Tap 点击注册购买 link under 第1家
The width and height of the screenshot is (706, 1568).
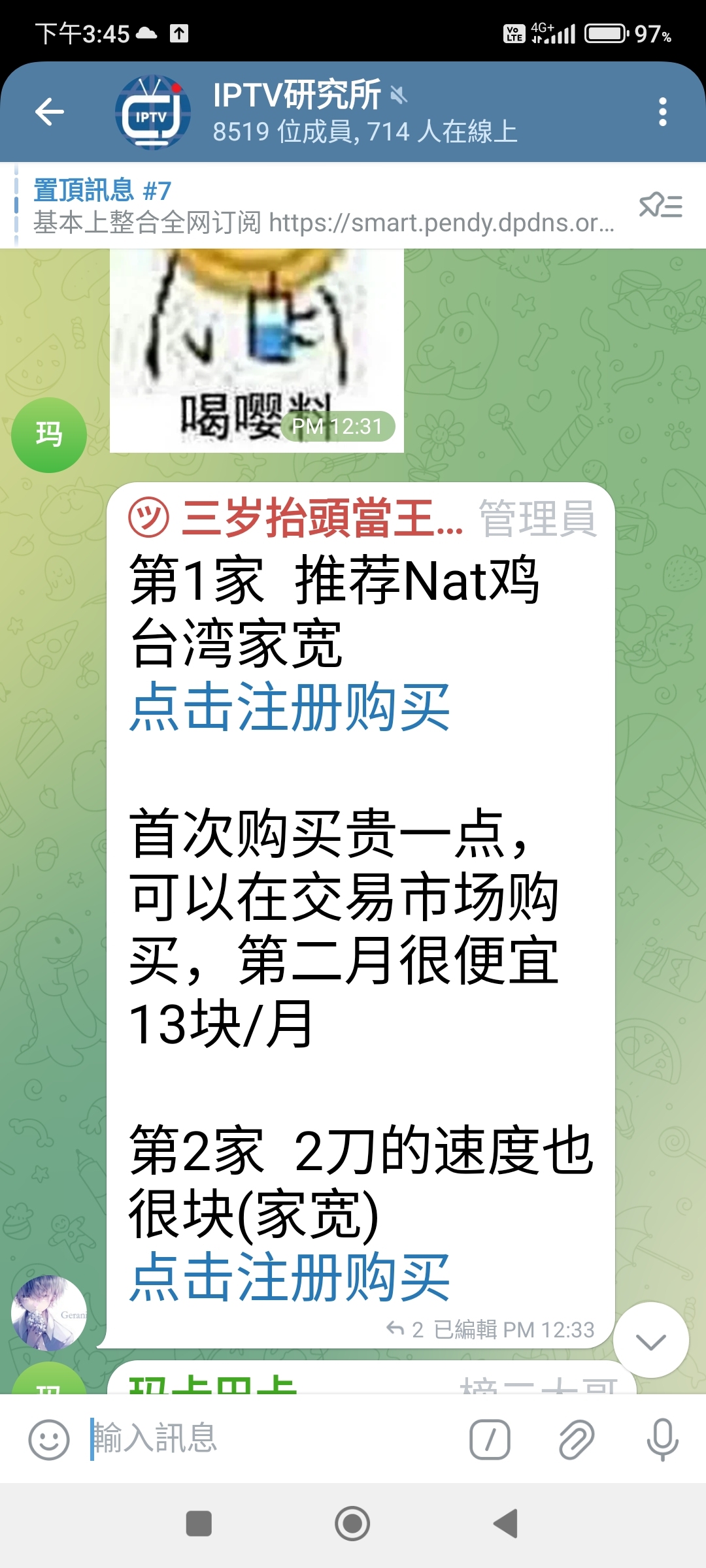pos(290,707)
